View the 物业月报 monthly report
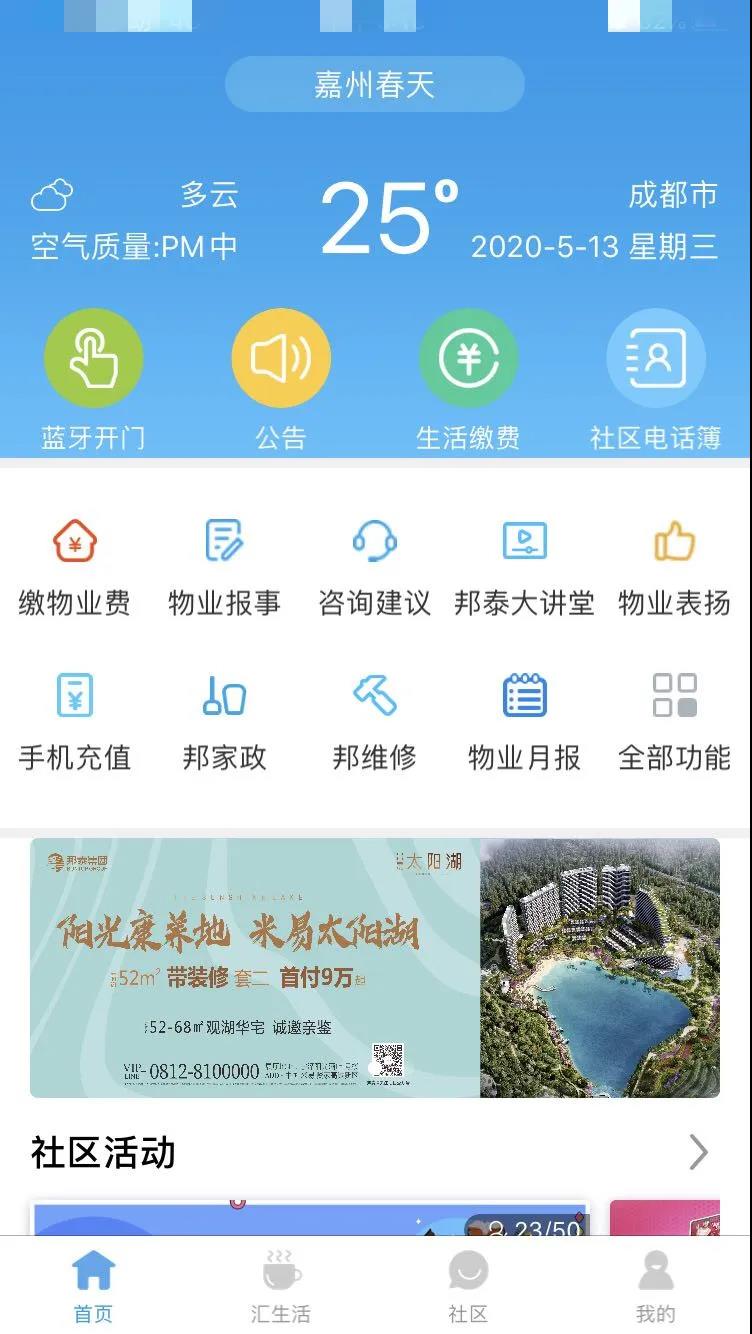 point(524,720)
